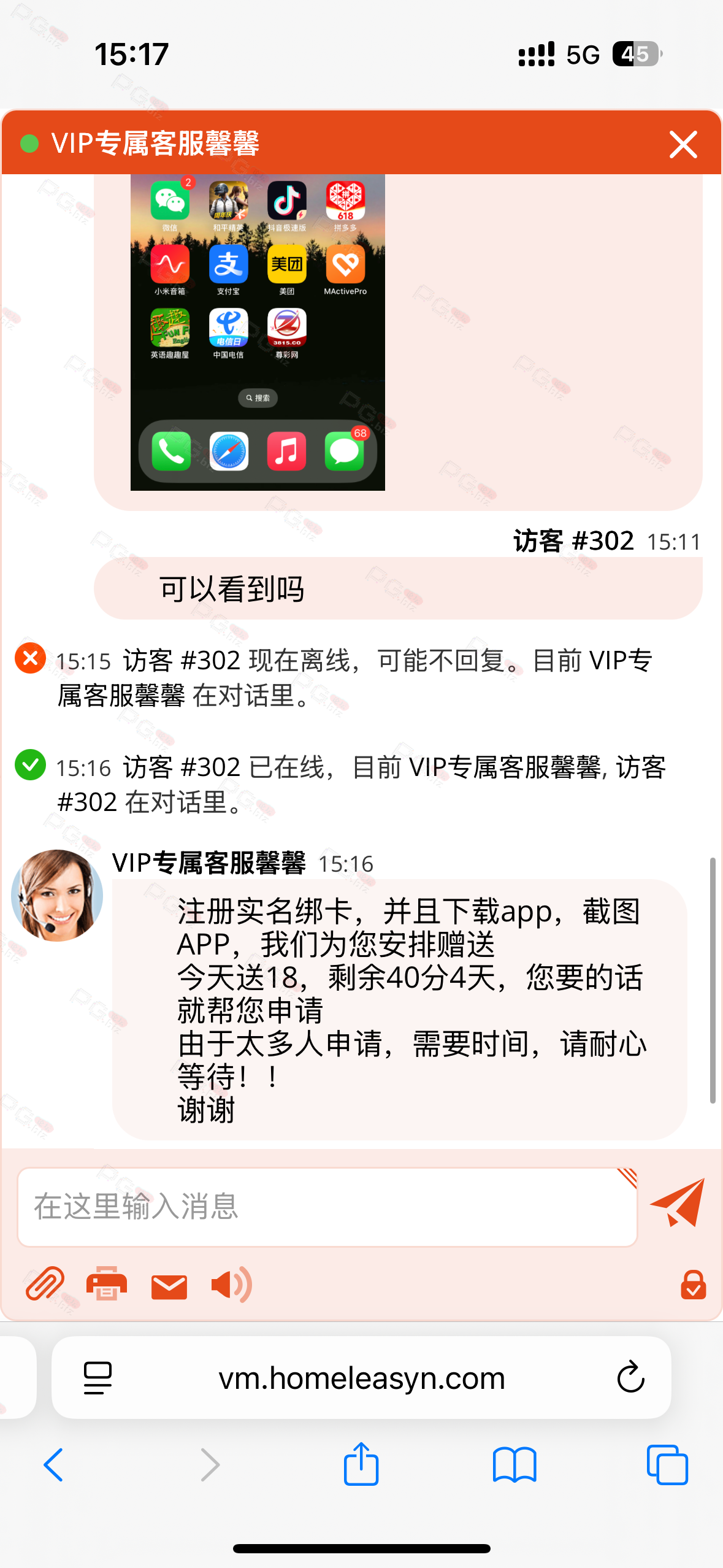
Task: Tap the vm.homeleasyn.com address bar
Action: [361, 1378]
